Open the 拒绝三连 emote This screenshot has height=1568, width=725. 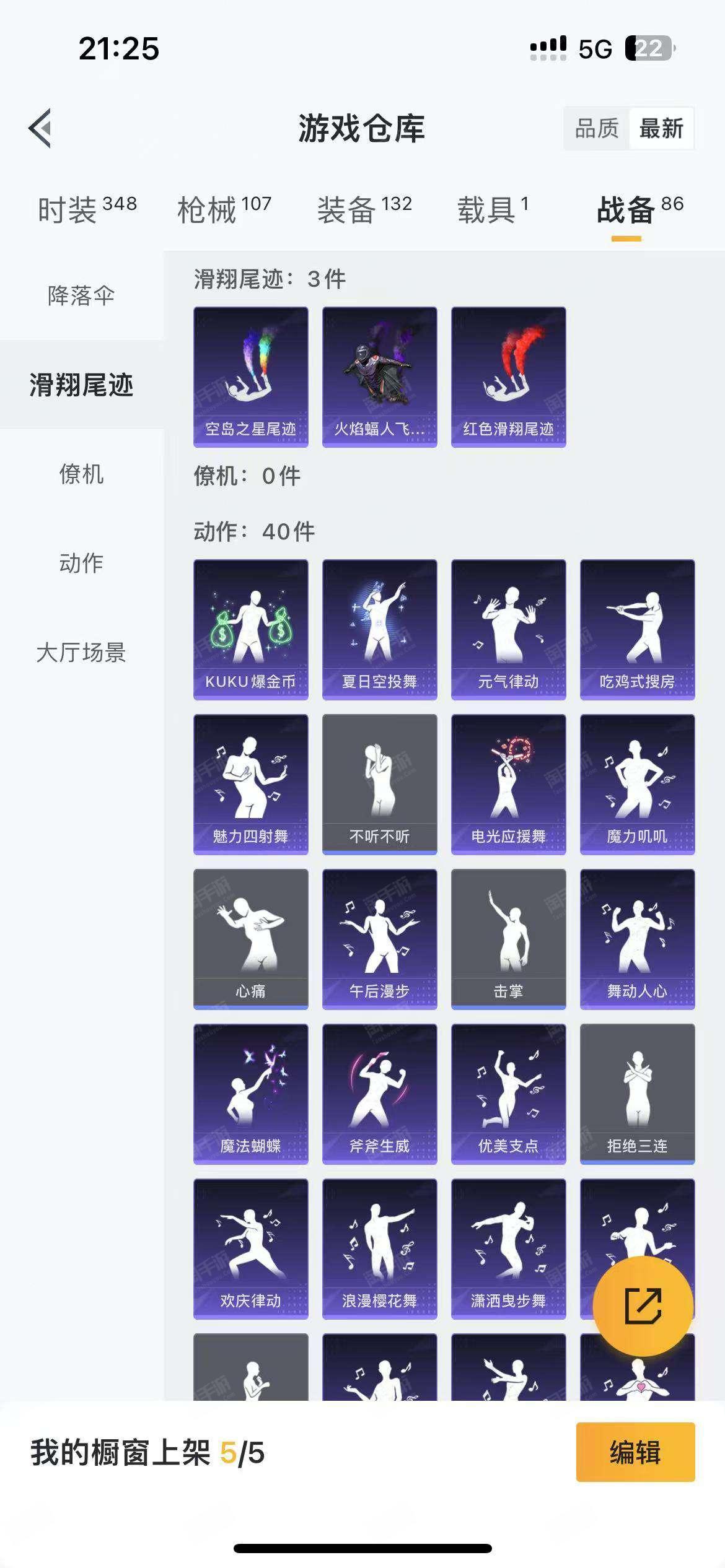(638, 1094)
